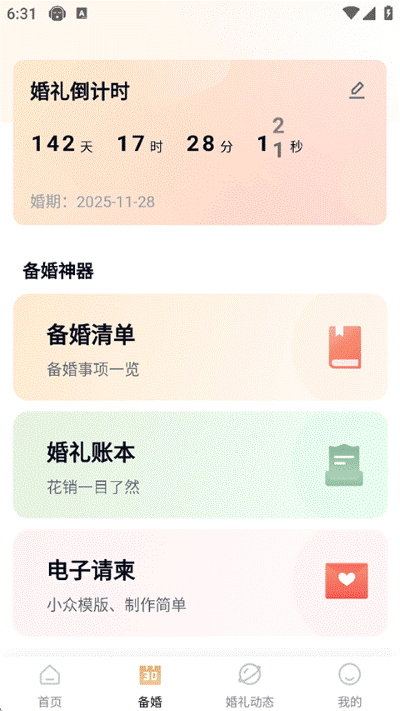Edit the wedding countdown date
The height and width of the screenshot is (711, 400).
357,91
